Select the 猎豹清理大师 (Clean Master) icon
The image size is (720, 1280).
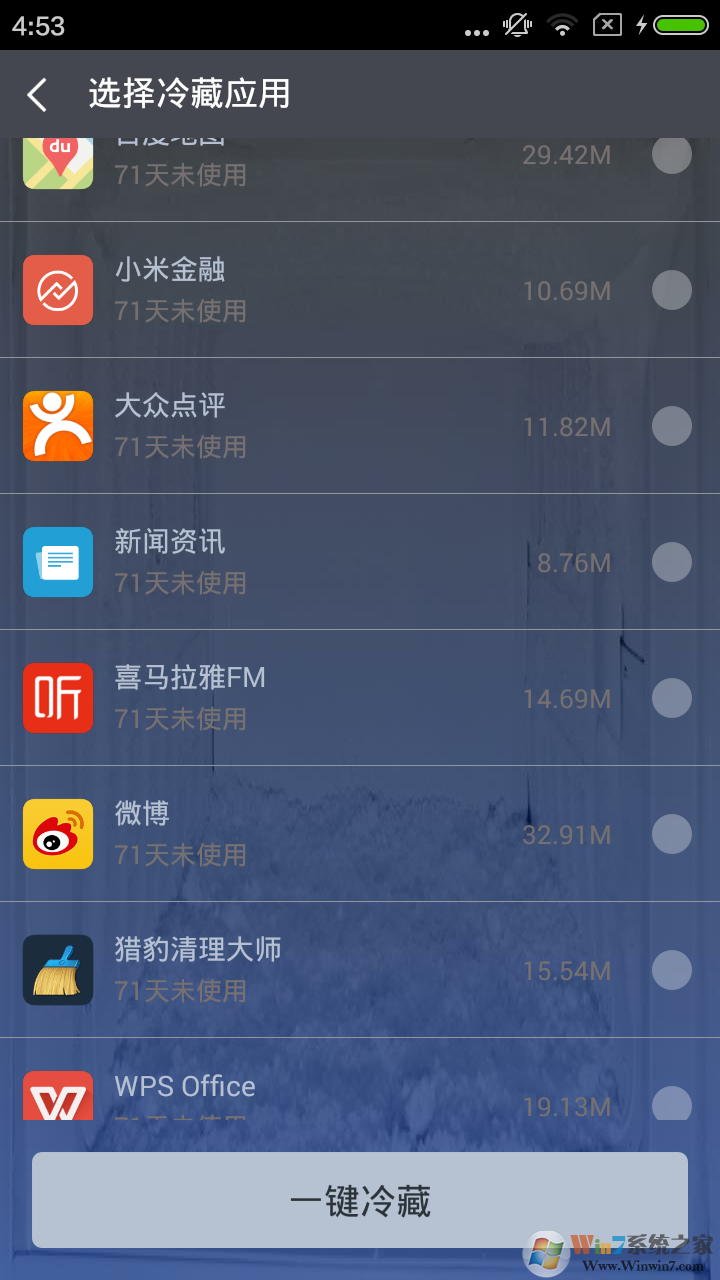point(57,969)
